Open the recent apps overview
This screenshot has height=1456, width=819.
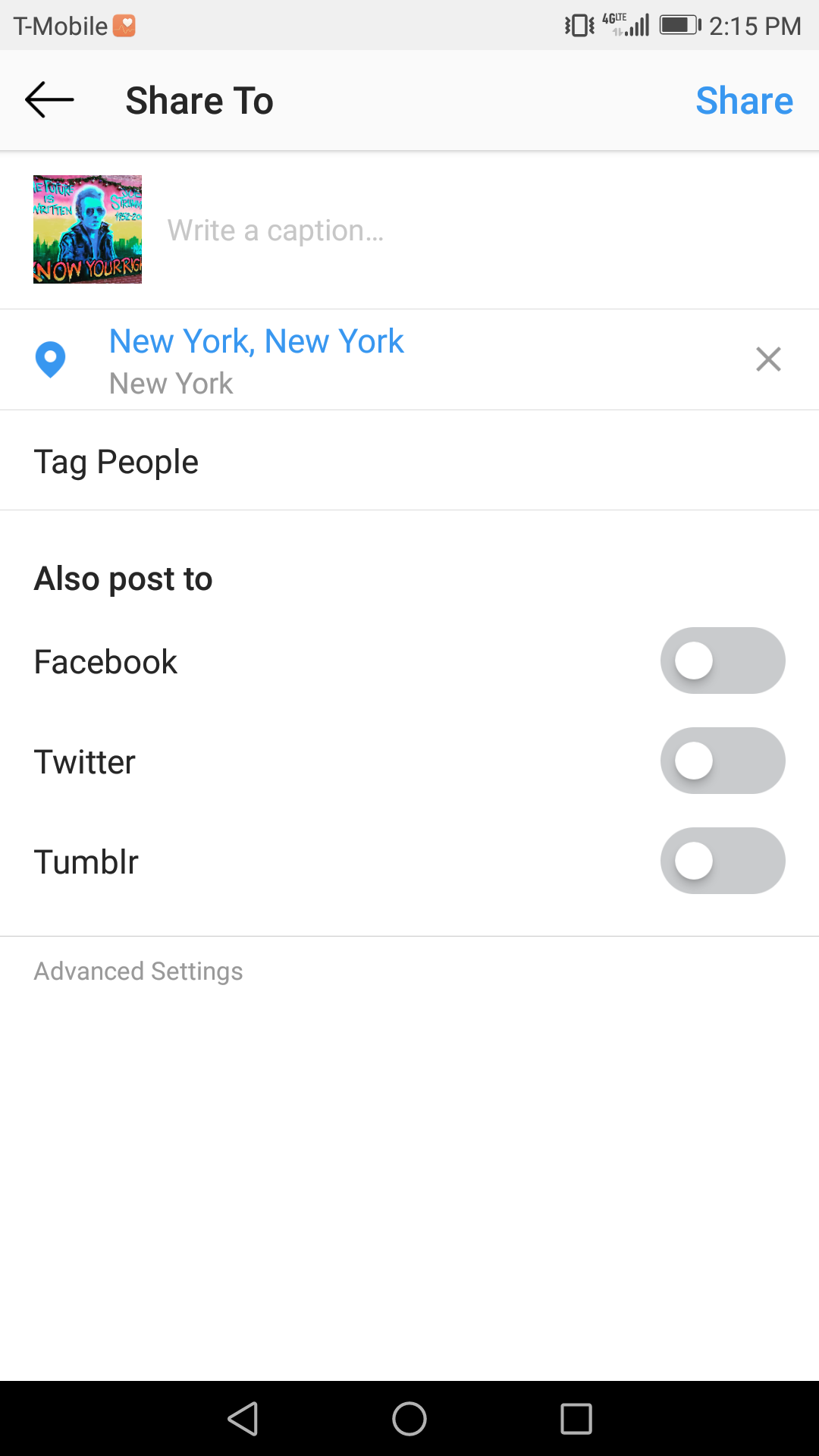click(576, 1419)
